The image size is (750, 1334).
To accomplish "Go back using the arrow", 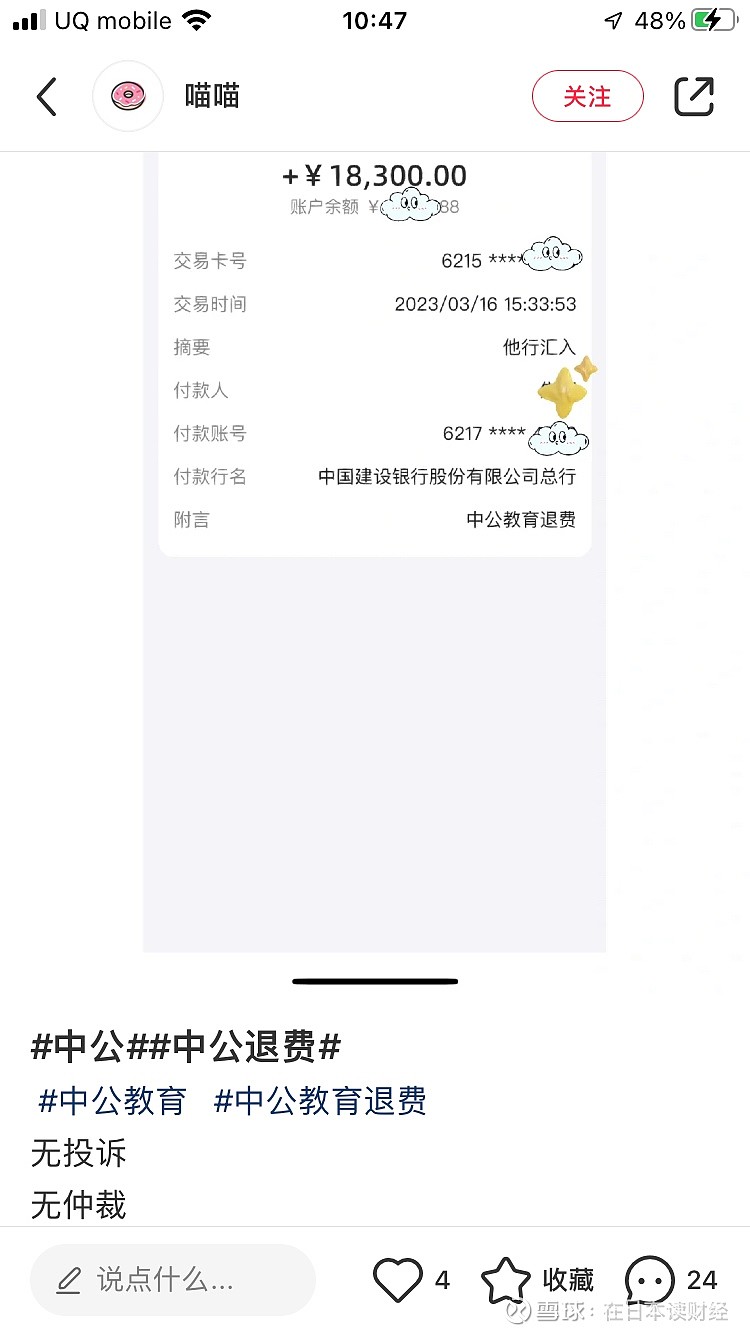I will tap(47, 96).
